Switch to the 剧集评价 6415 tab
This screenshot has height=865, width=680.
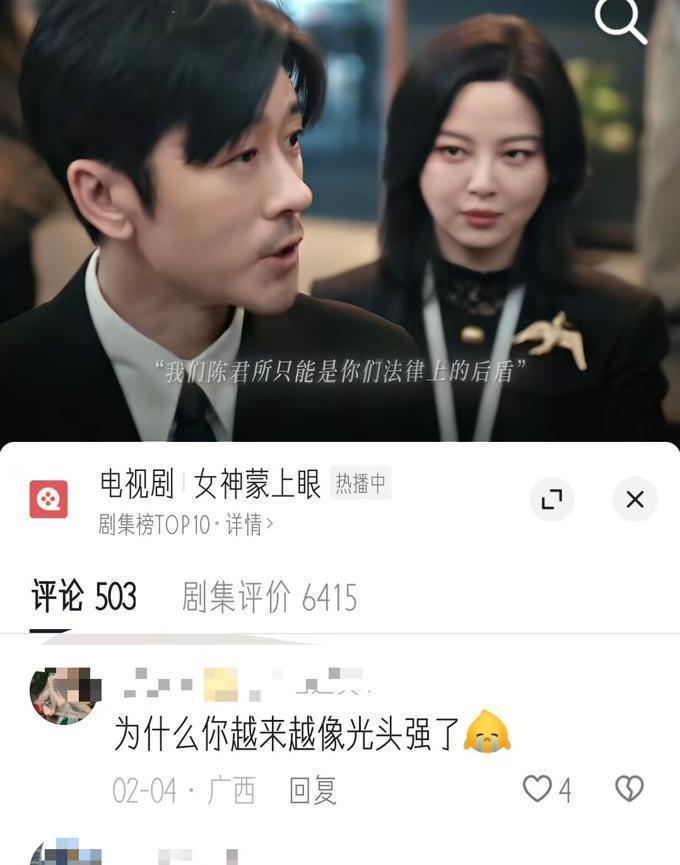click(x=269, y=597)
